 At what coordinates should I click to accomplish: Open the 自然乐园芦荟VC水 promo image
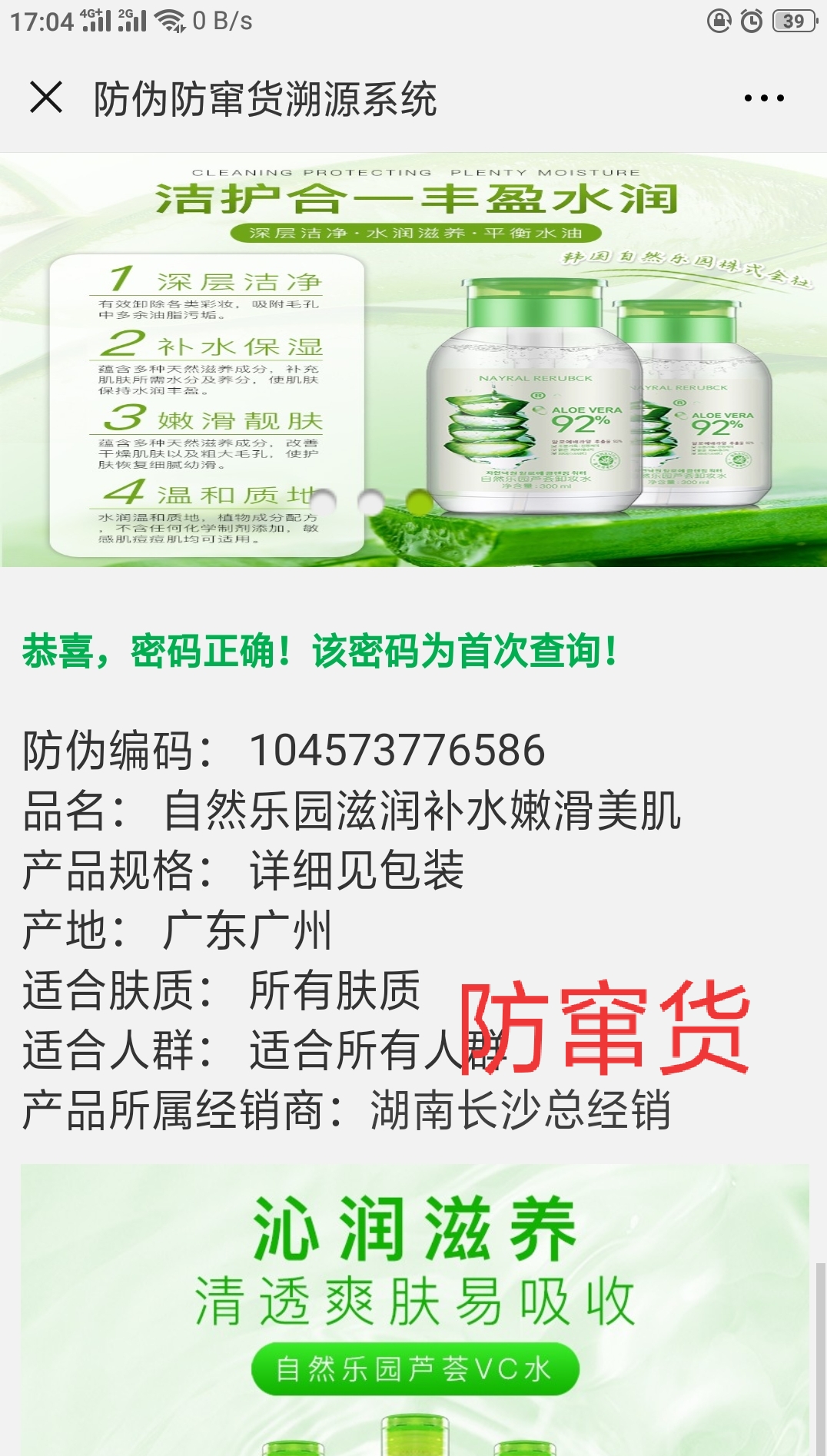(415, 1306)
